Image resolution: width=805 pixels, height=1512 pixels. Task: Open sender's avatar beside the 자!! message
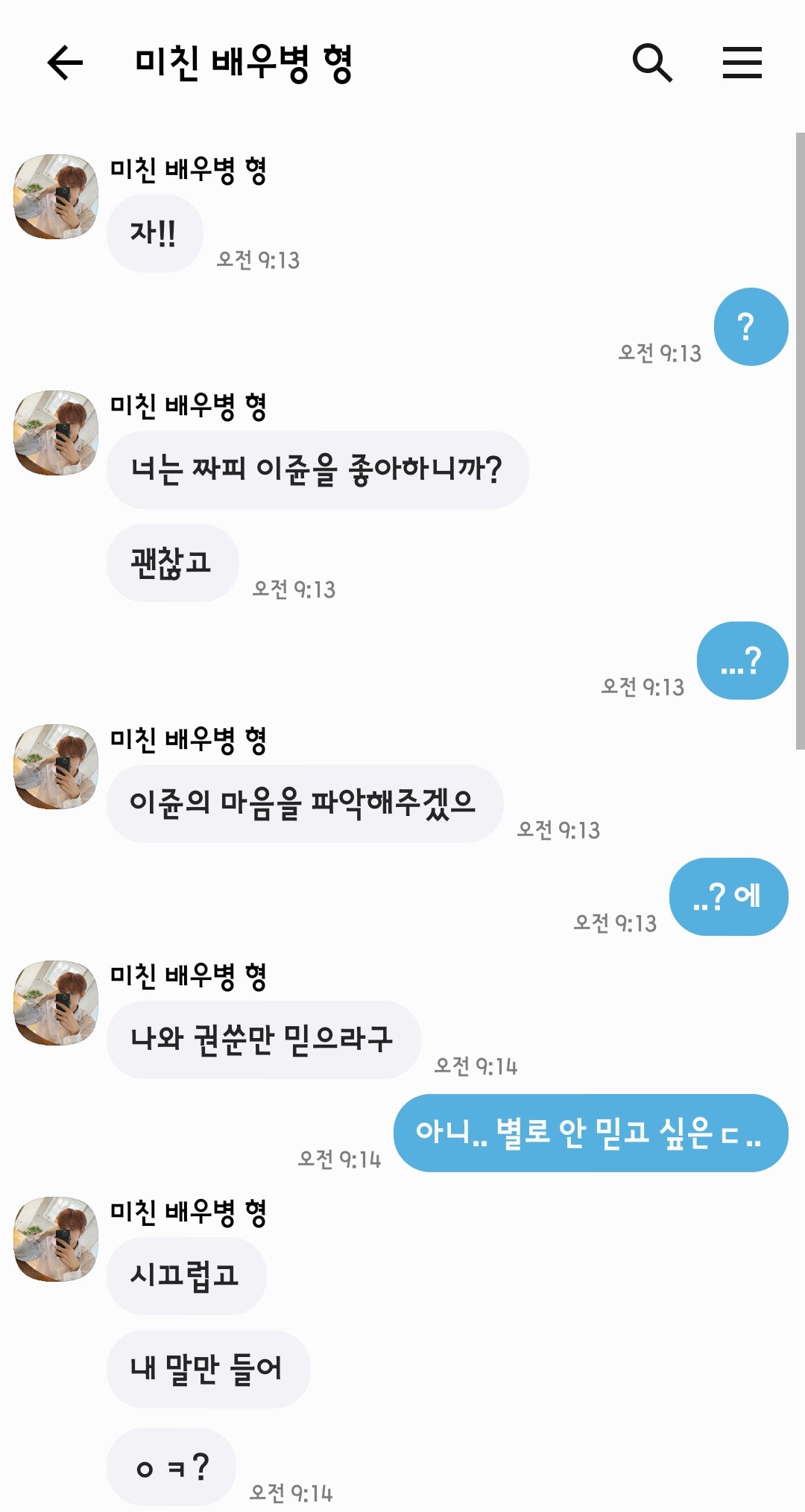click(x=56, y=197)
